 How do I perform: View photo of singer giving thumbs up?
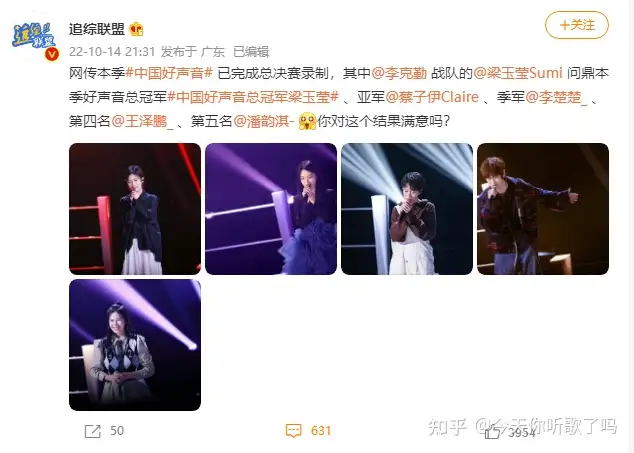(542, 209)
